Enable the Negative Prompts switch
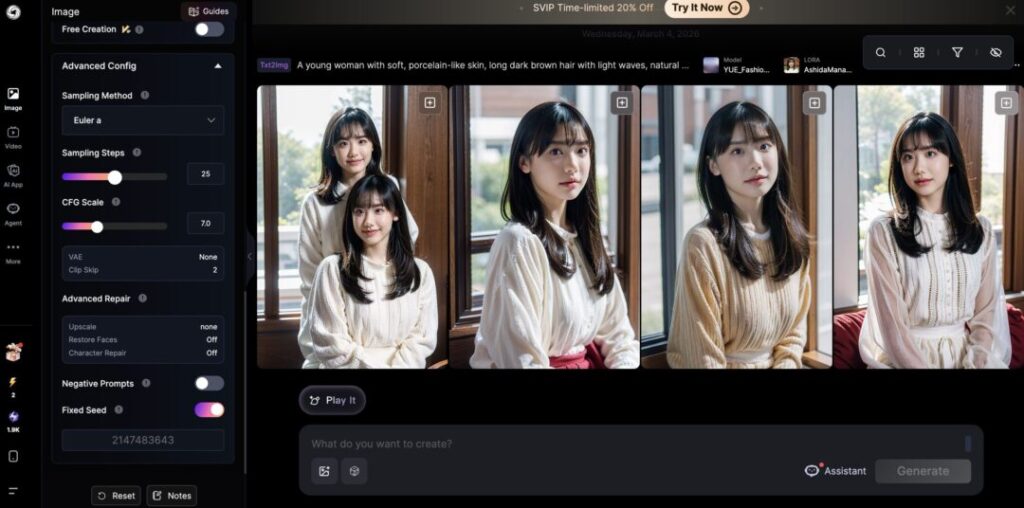Image resolution: width=1024 pixels, height=508 pixels. (209, 383)
